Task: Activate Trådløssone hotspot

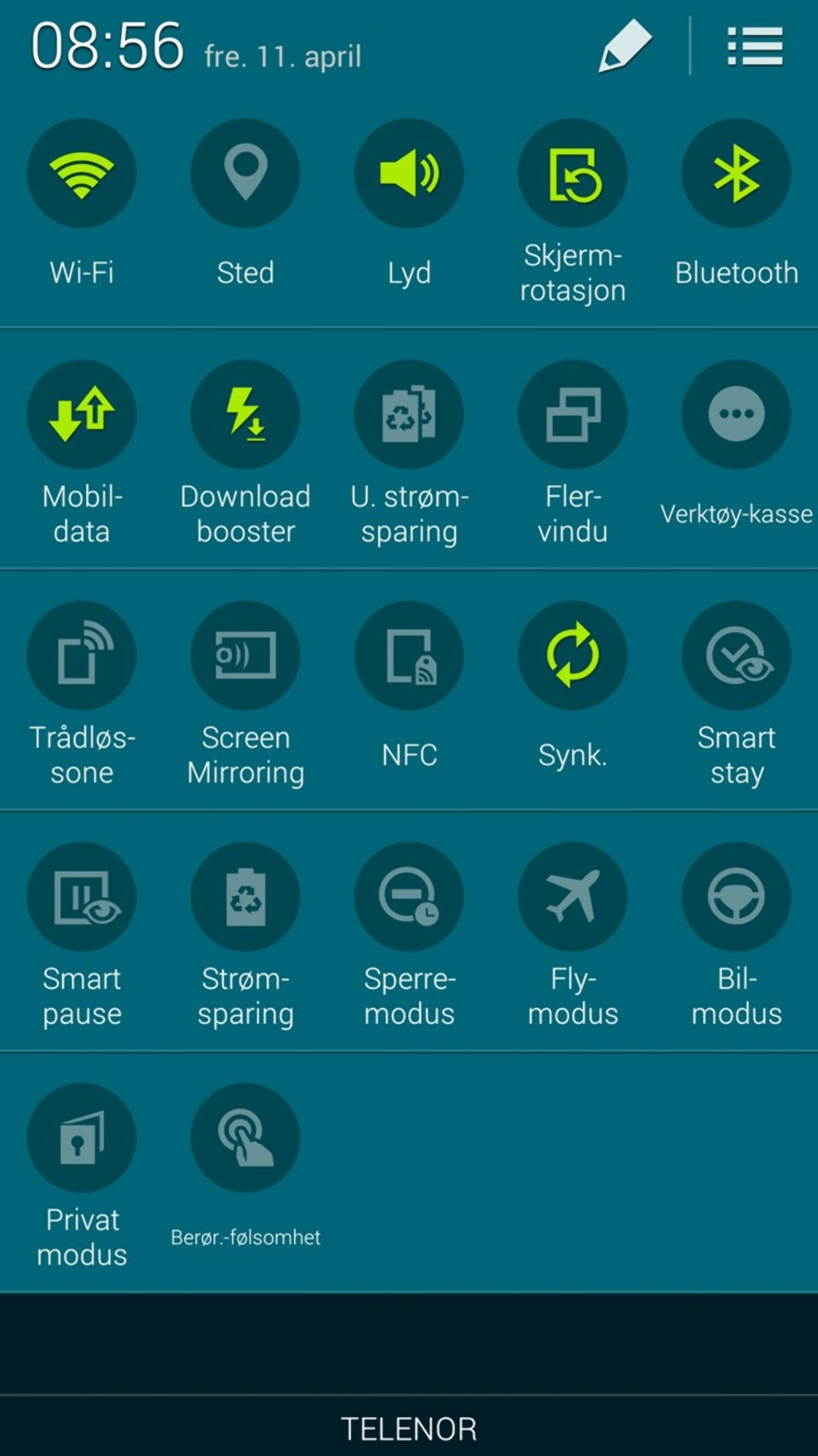Action: [x=82, y=656]
